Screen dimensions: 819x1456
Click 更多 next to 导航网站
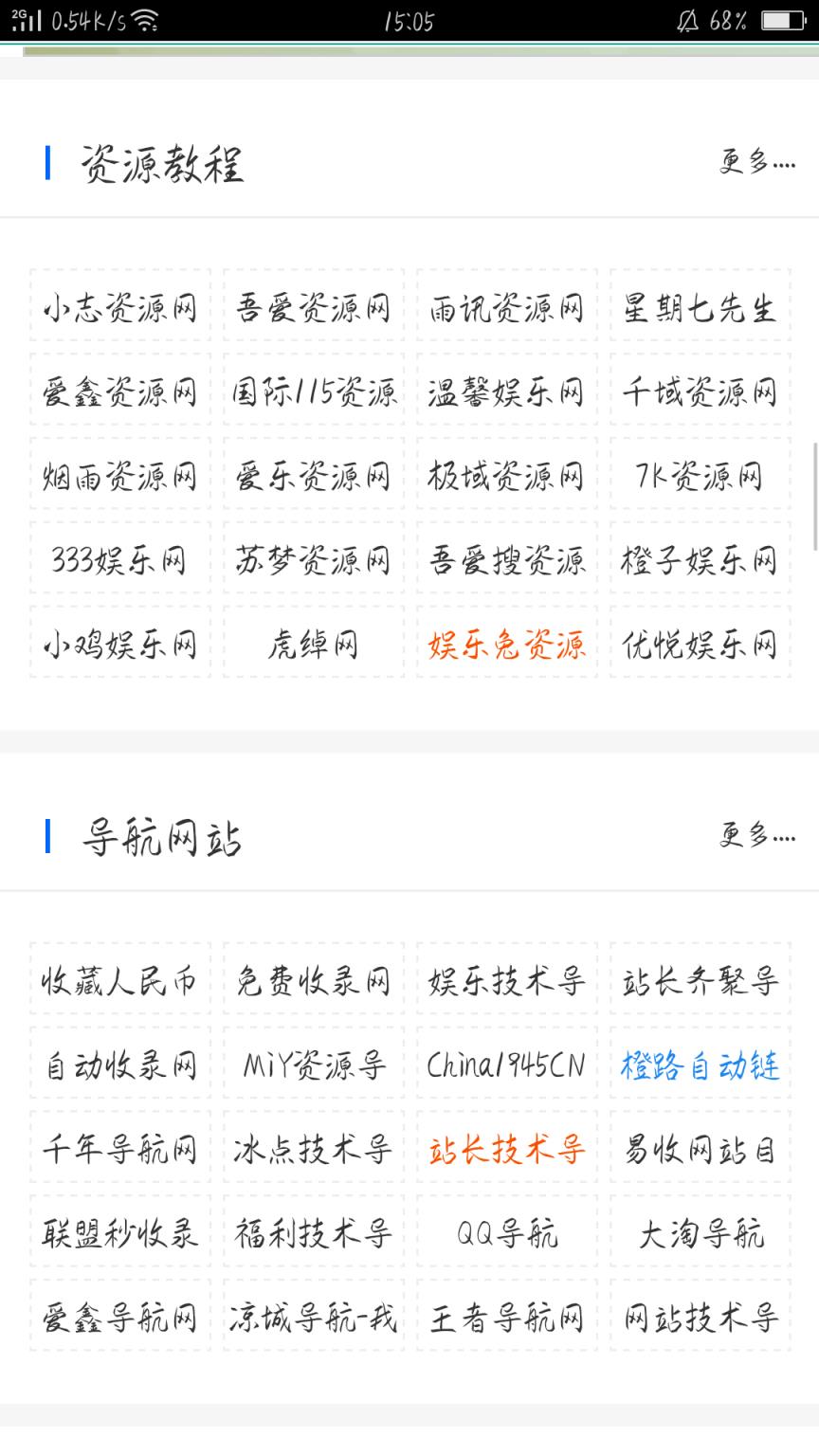(757, 836)
